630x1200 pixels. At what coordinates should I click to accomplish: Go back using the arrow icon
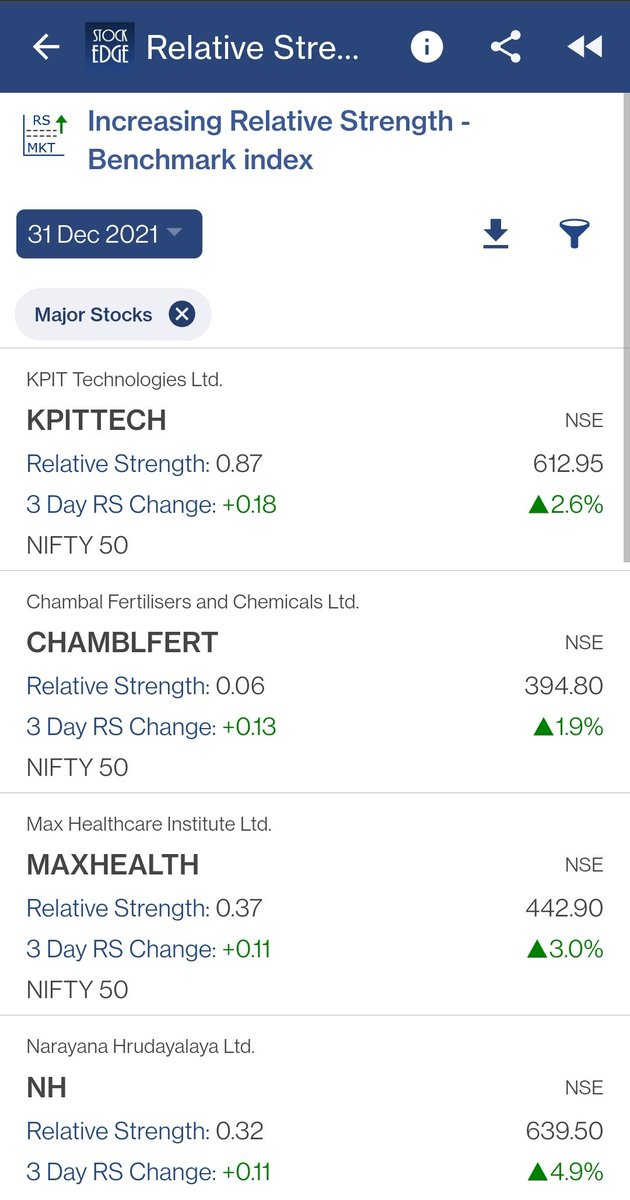(x=46, y=47)
